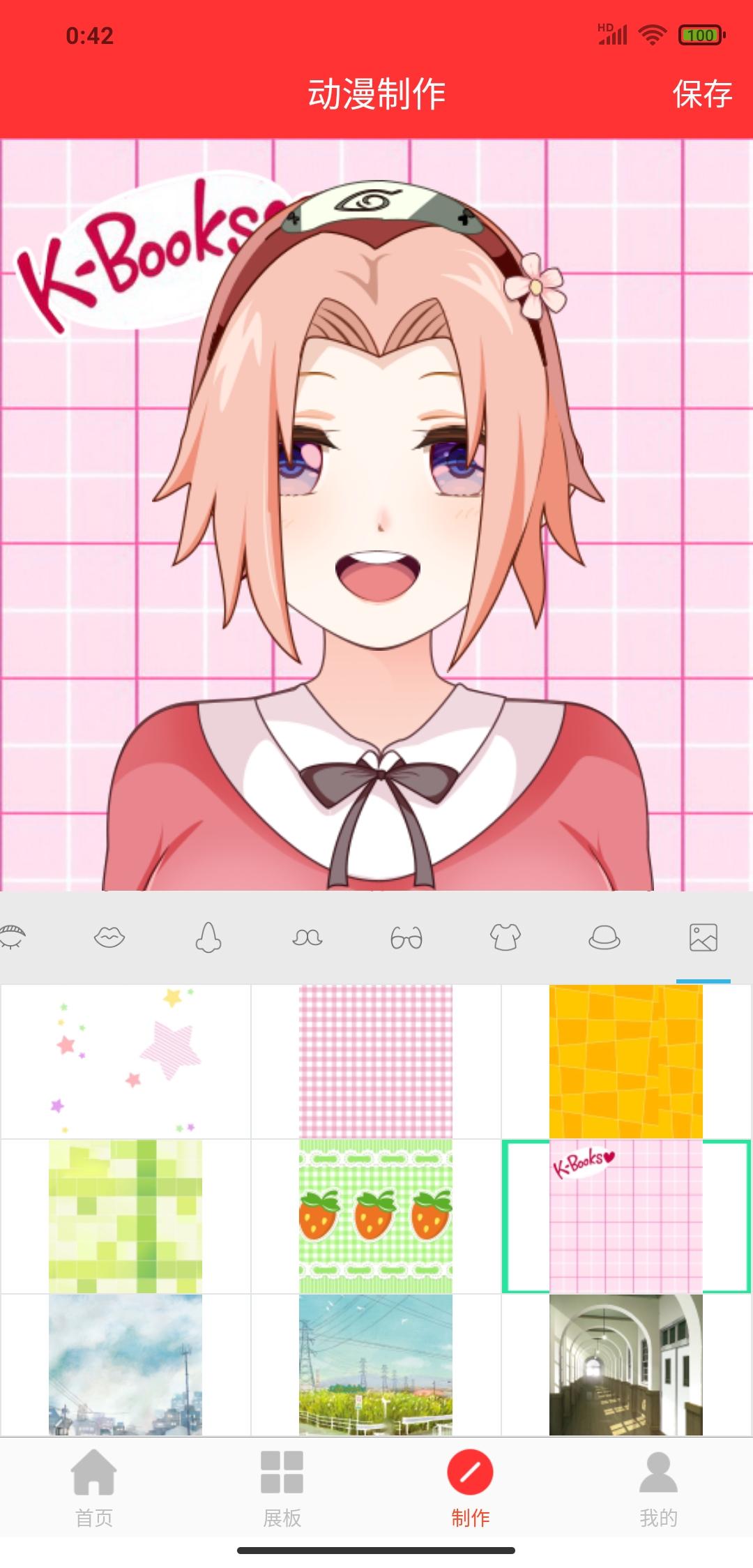
Task: Switch to the 展板 tab
Action: (x=282, y=1487)
